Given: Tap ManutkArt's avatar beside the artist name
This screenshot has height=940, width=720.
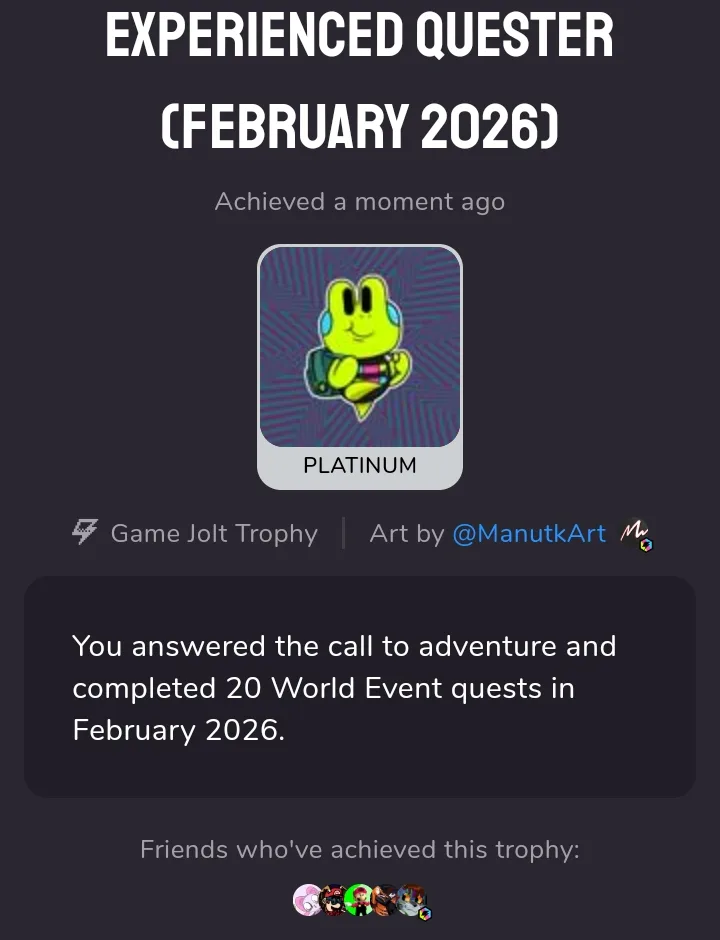Looking at the screenshot, I should click(634, 534).
